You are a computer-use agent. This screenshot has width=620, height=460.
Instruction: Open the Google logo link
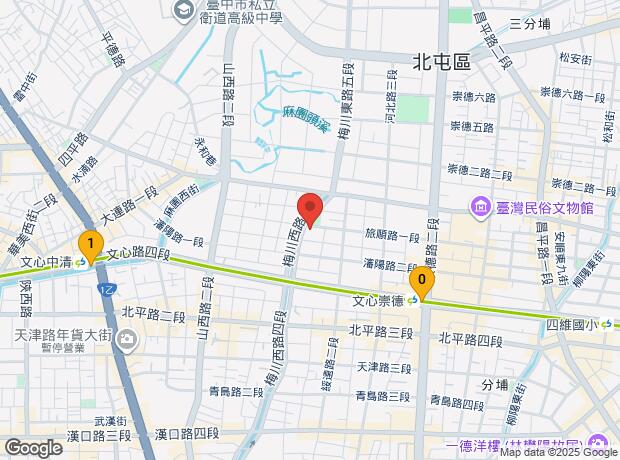click(33, 448)
